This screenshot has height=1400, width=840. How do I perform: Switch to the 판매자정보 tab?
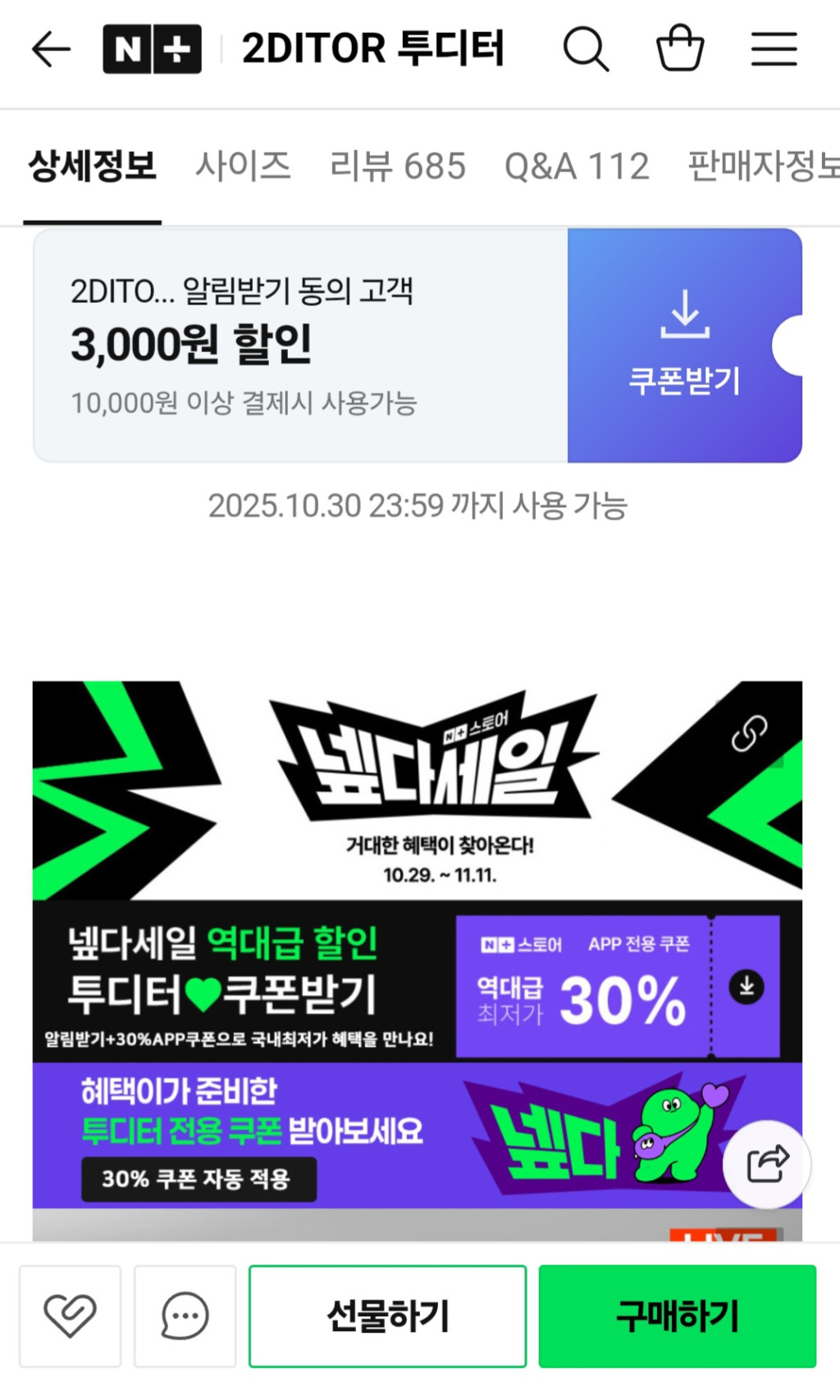point(763,167)
